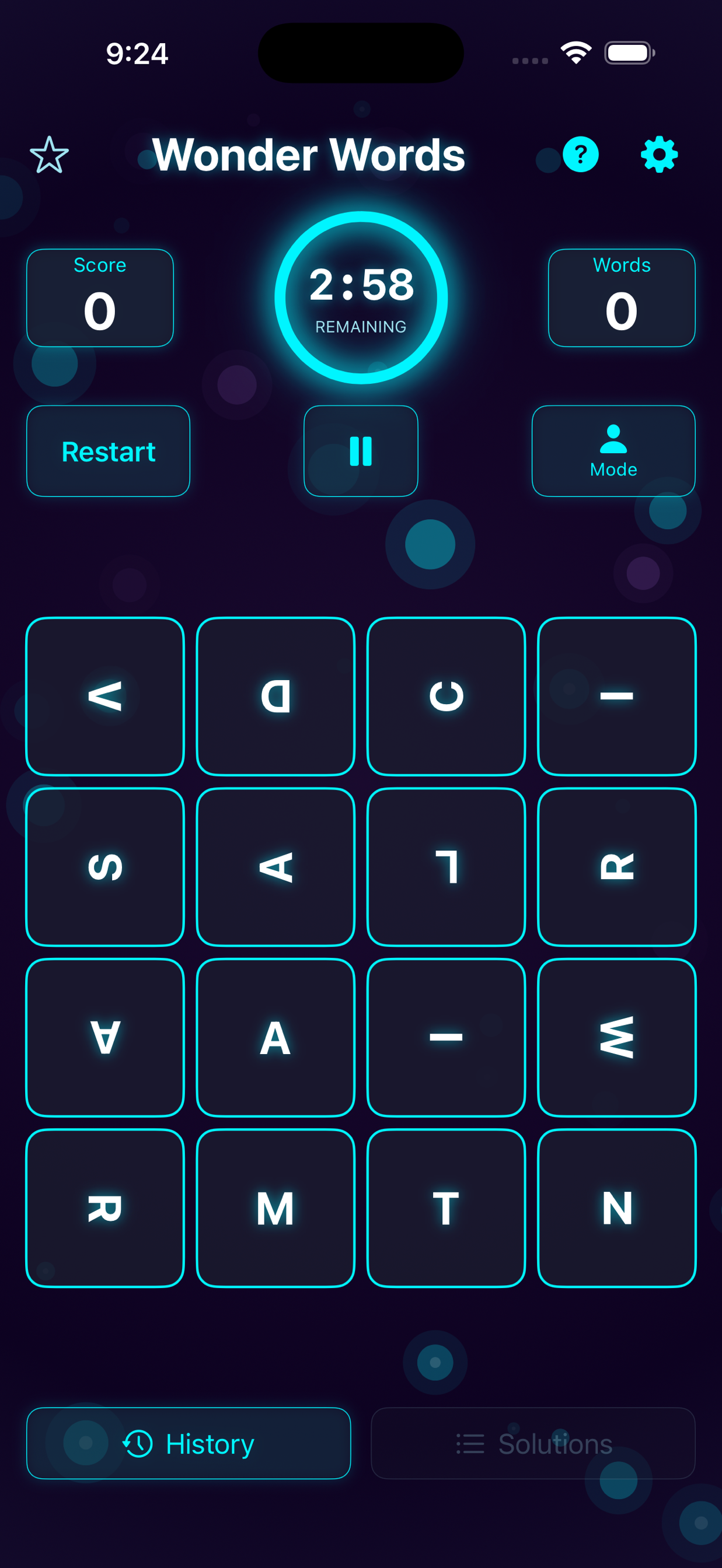This screenshot has height=1568, width=722.
Task: Tap the star icon to favorite the game
Action: pos(50,155)
